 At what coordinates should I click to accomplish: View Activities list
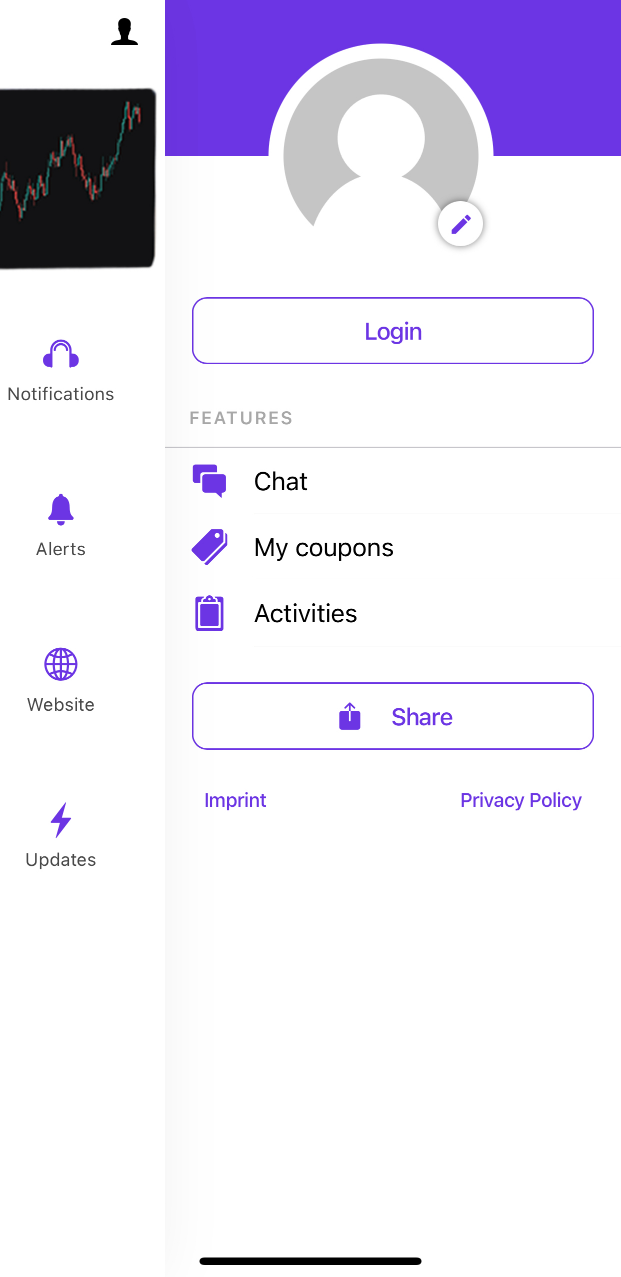[x=305, y=613]
